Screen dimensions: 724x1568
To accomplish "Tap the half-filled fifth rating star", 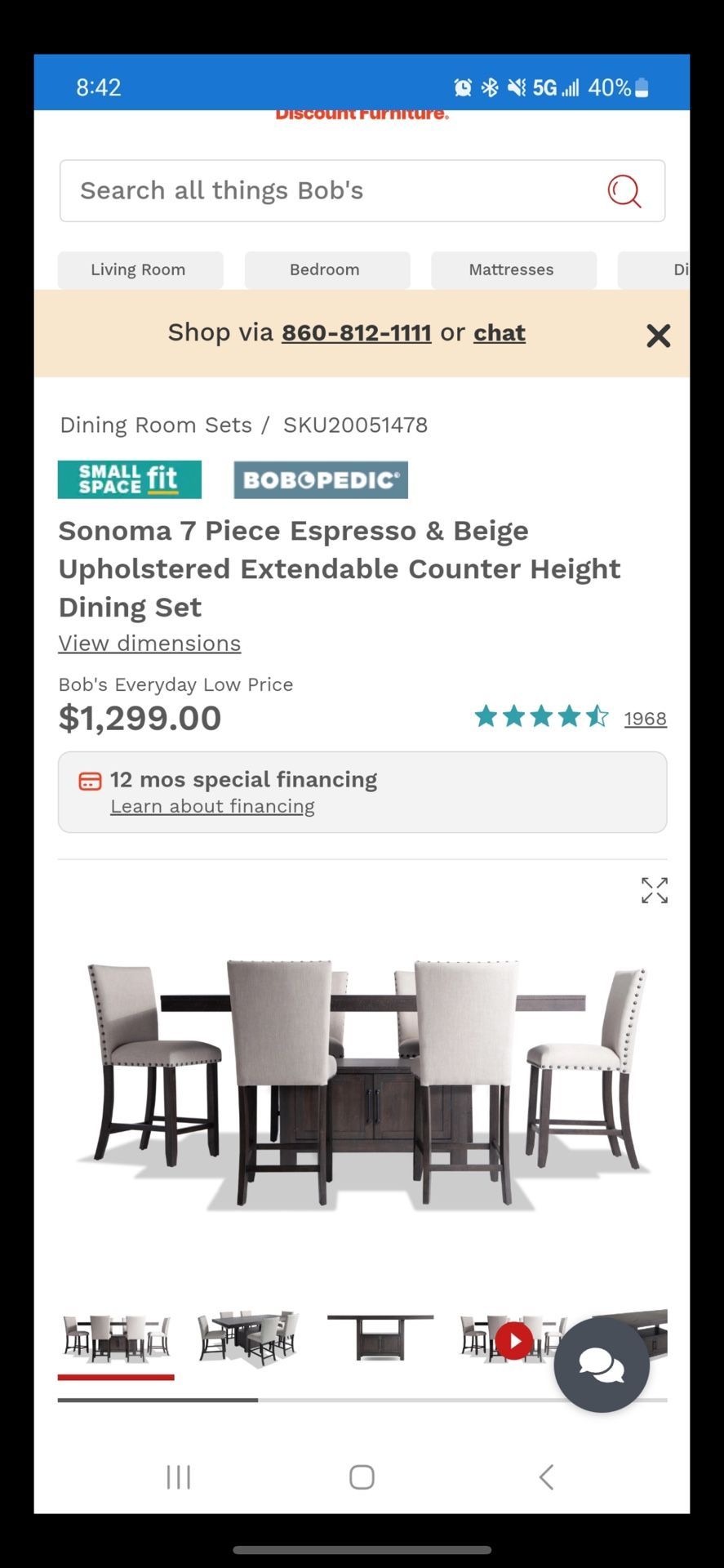I will pos(597,715).
